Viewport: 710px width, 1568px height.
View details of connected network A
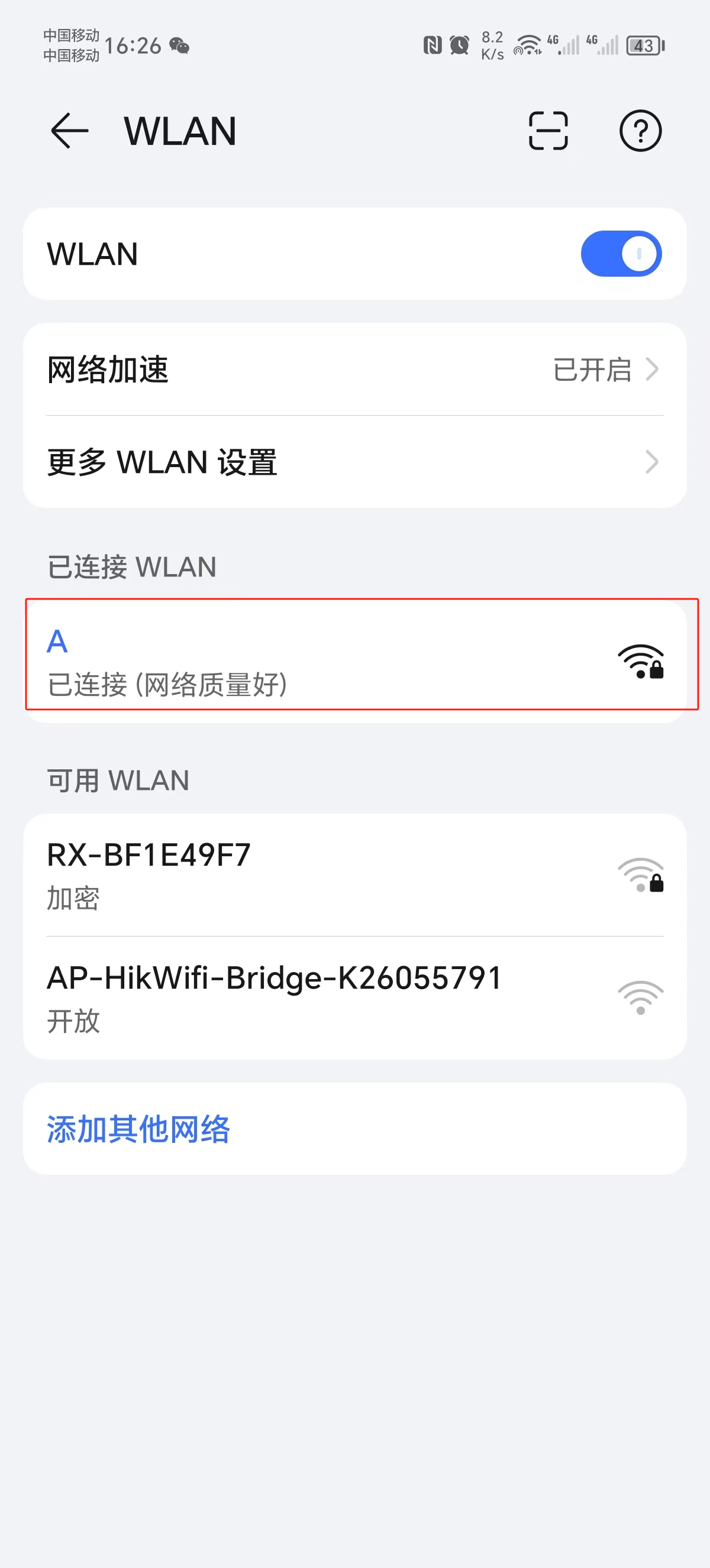(354, 662)
